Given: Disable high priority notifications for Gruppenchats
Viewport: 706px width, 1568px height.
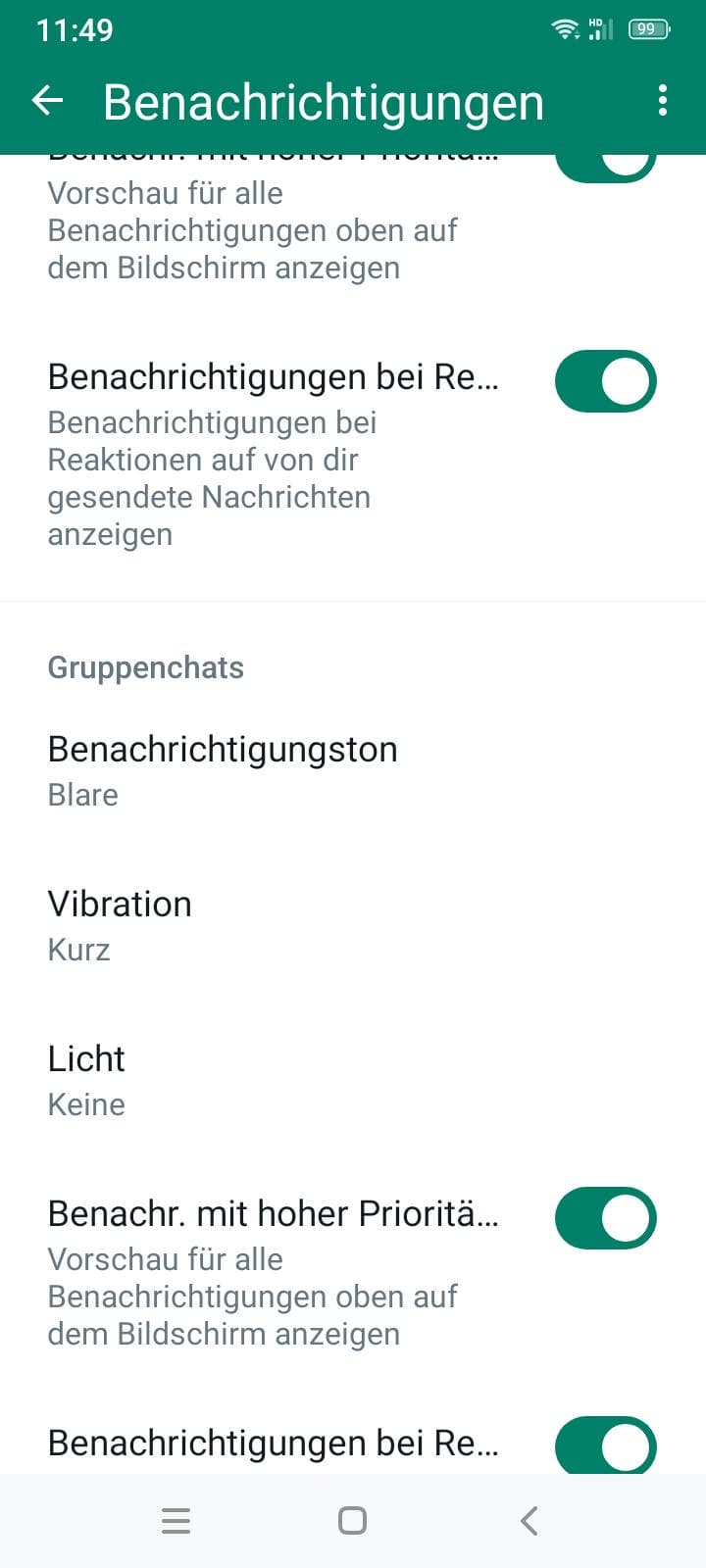Looking at the screenshot, I should pos(605,1218).
